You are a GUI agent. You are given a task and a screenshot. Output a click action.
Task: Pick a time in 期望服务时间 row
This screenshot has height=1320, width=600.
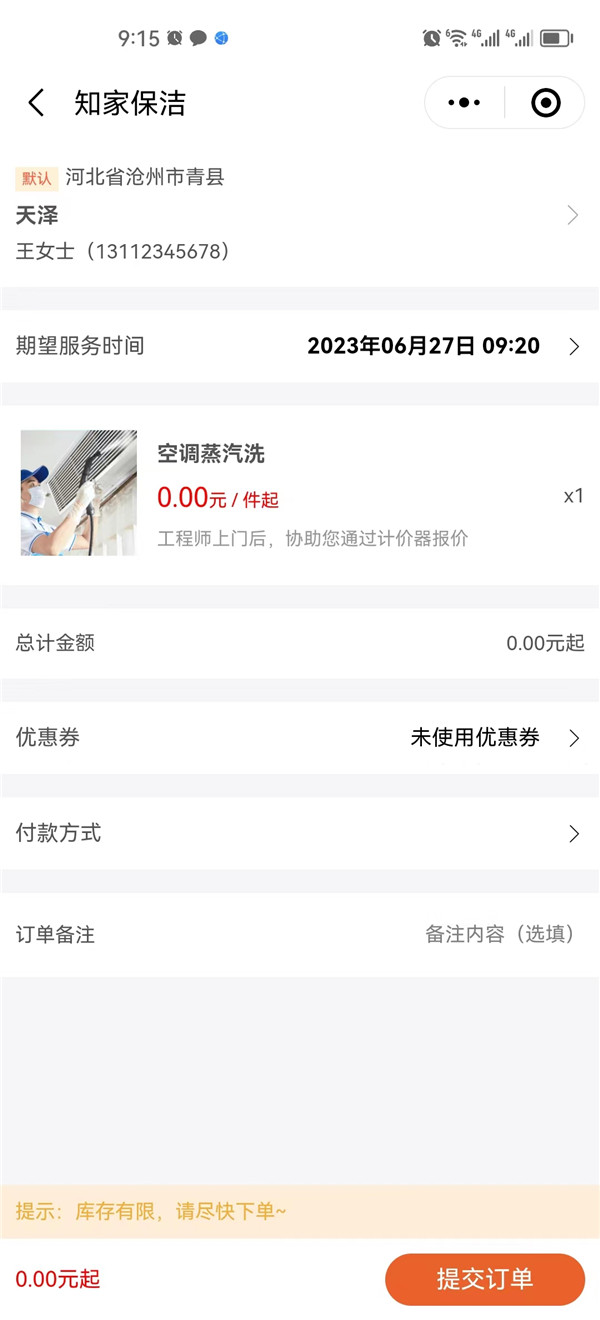coord(440,346)
